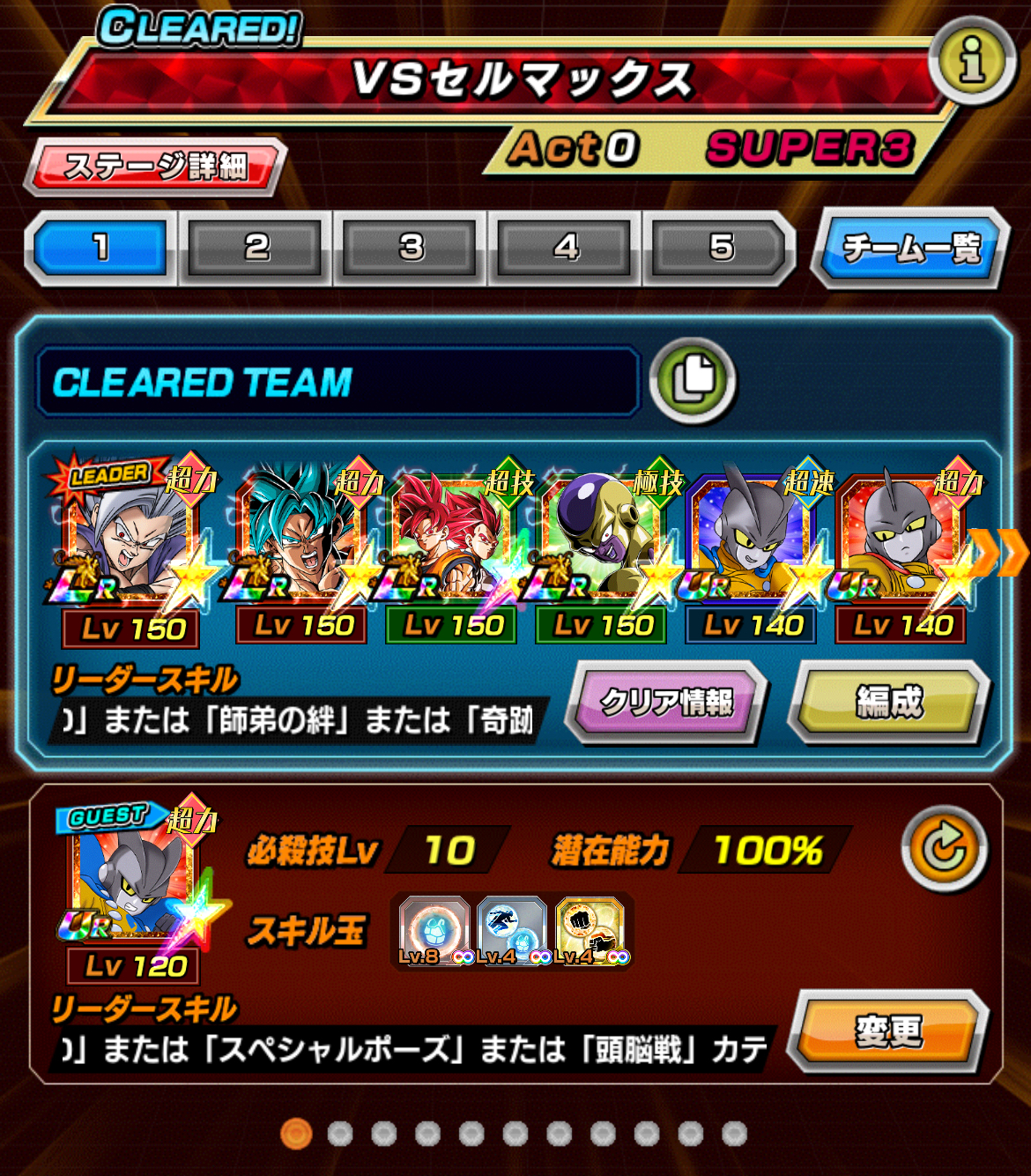1031x1176 pixels.
Task: Switch to team slot 2
Action: (x=256, y=248)
